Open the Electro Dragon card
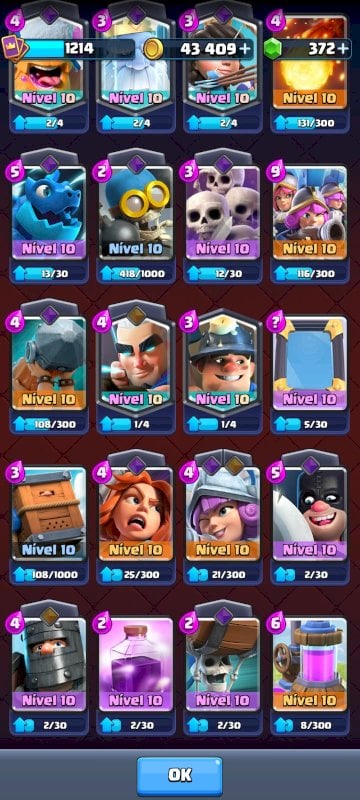The width and height of the screenshot is (360, 800). tap(49, 217)
